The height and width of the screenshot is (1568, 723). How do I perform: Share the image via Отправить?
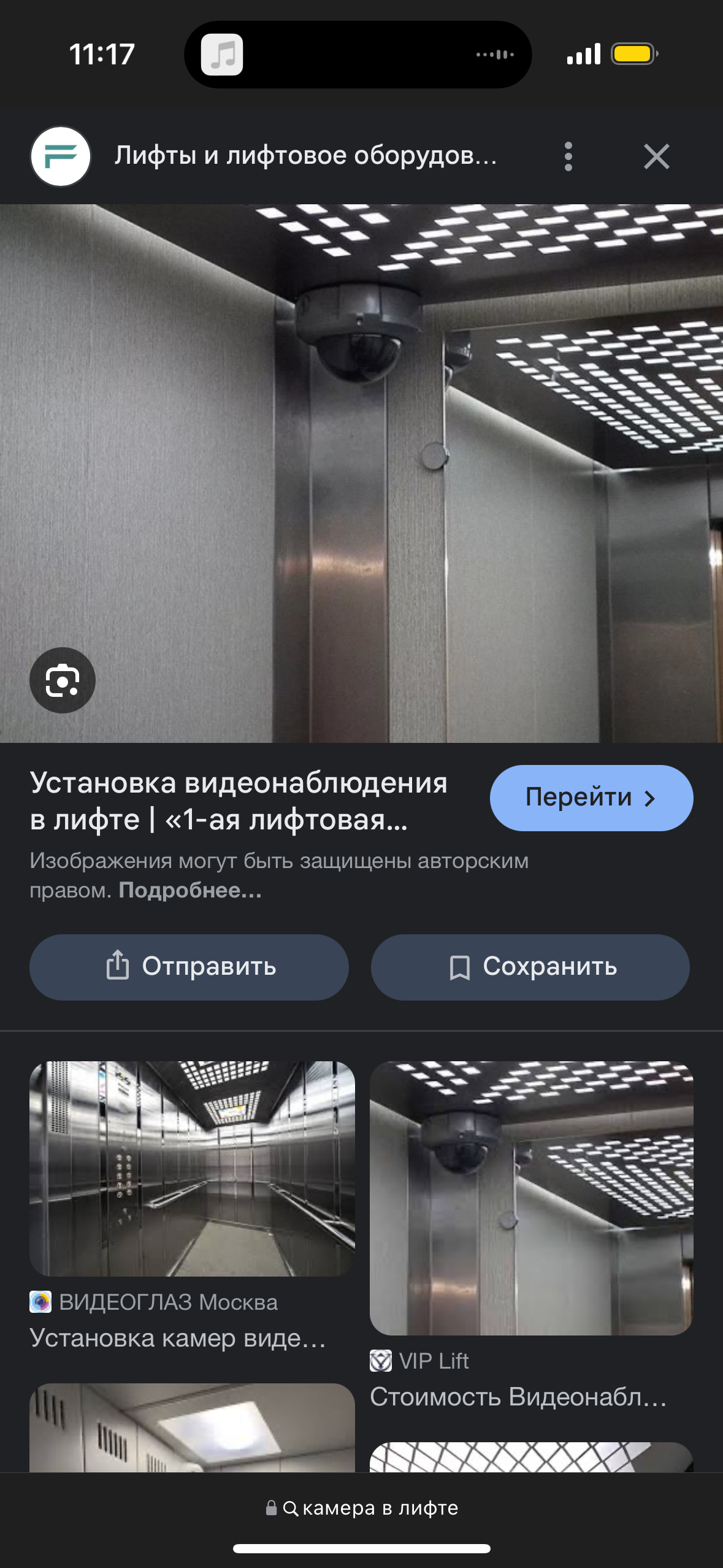point(189,967)
